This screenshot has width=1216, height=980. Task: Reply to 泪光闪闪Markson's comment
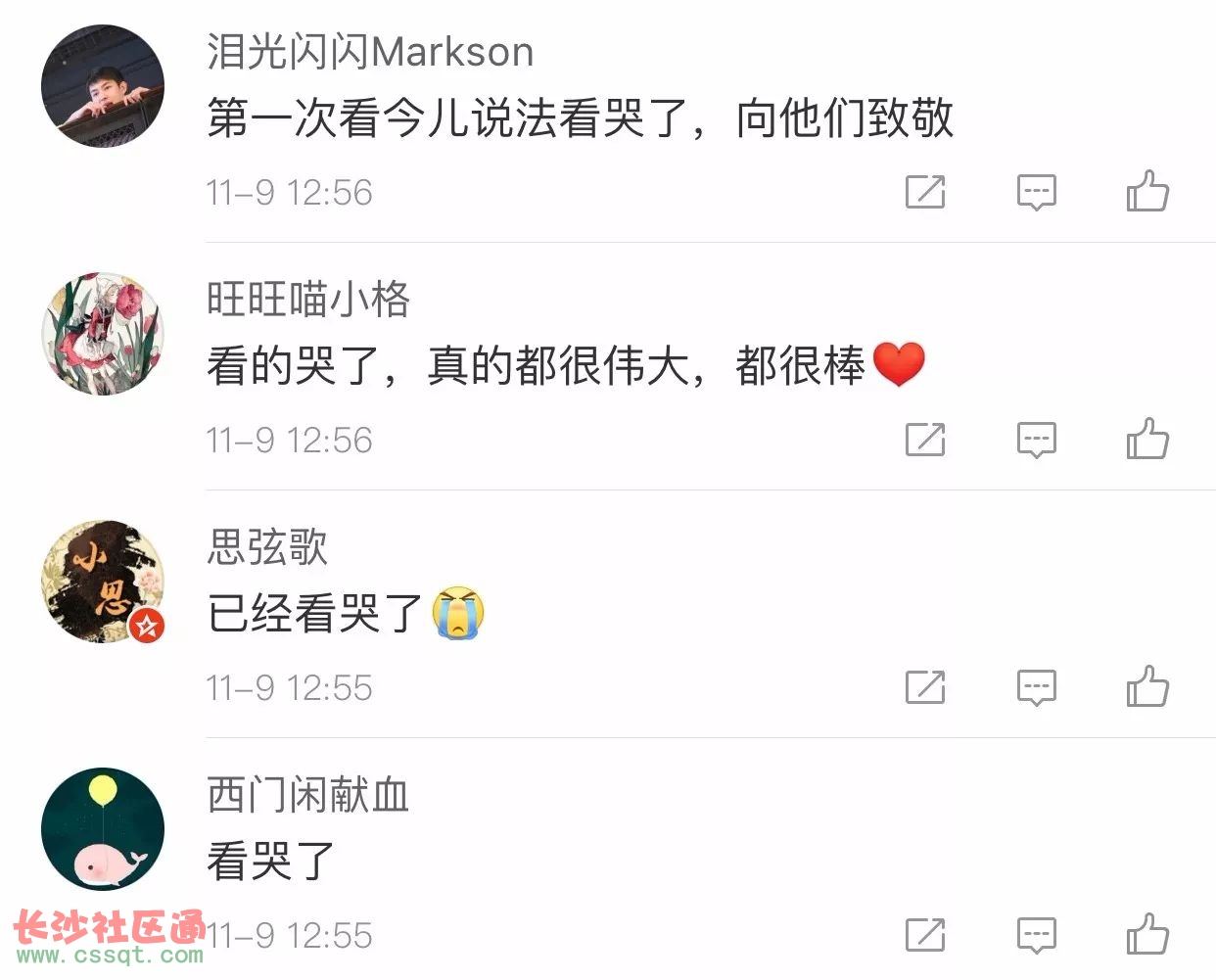click(x=1036, y=192)
